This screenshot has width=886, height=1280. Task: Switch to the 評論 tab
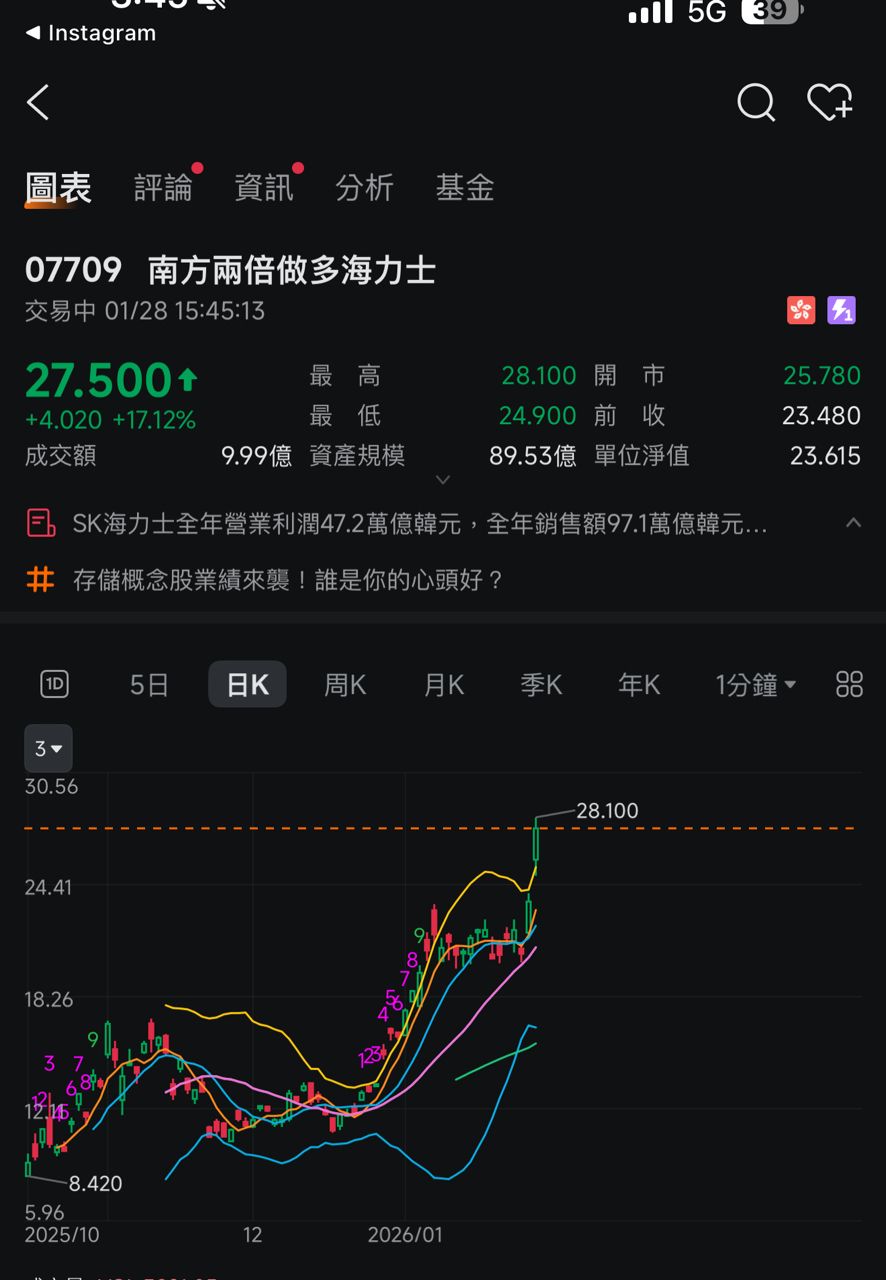click(x=163, y=188)
